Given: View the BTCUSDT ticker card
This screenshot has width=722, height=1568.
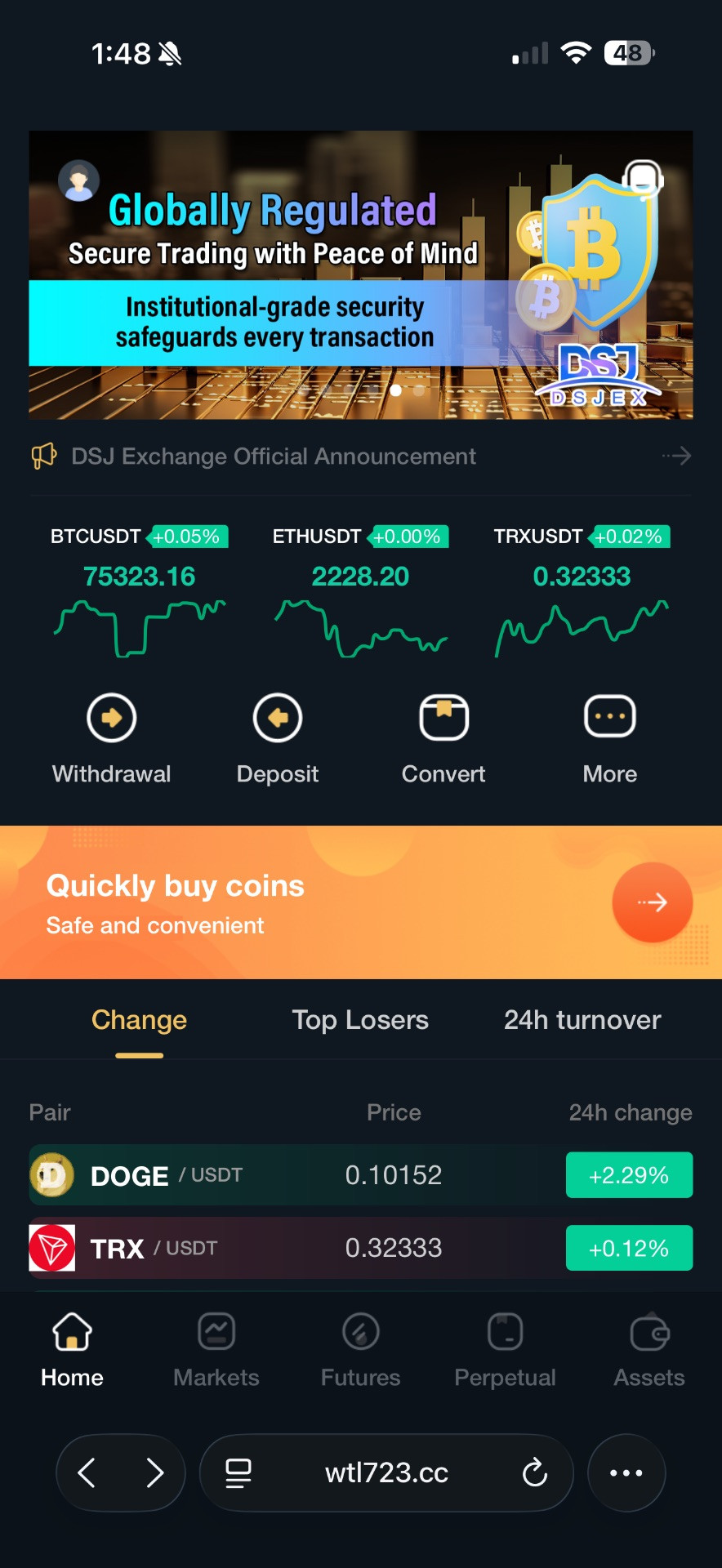Looking at the screenshot, I should pyautogui.click(x=139, y=591).
